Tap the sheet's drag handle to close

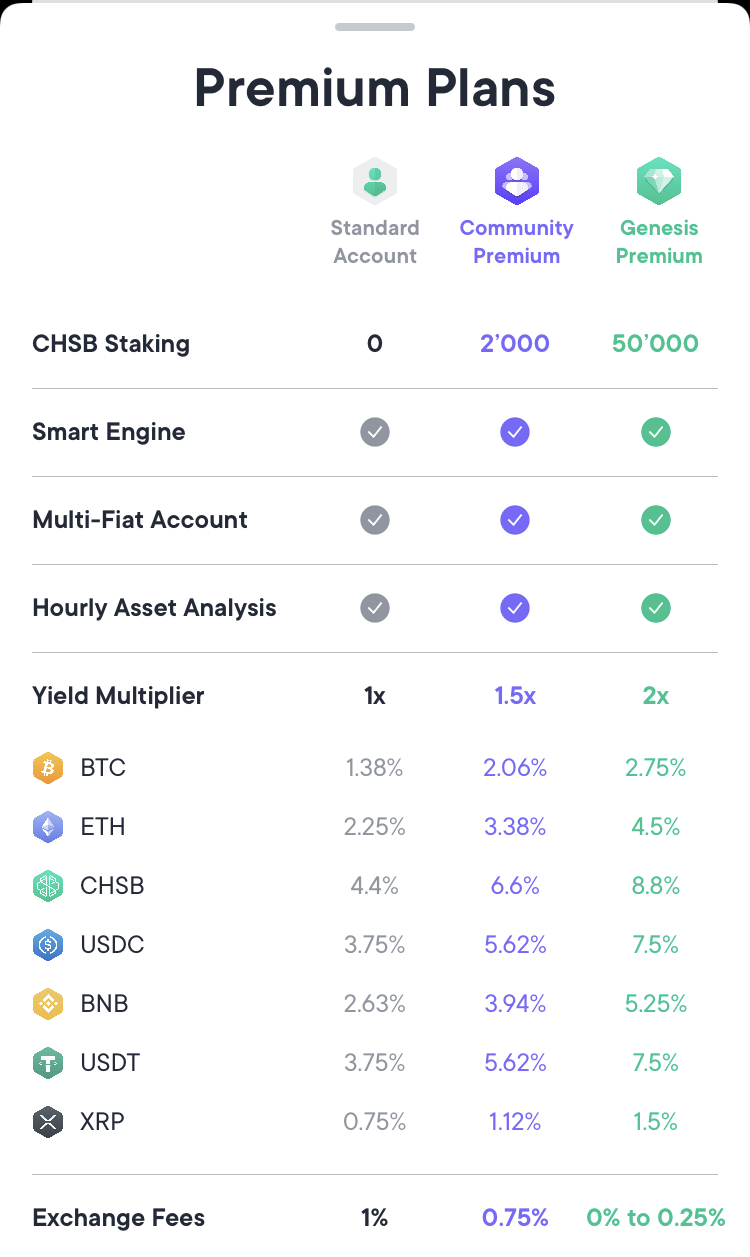pos(374,26)
